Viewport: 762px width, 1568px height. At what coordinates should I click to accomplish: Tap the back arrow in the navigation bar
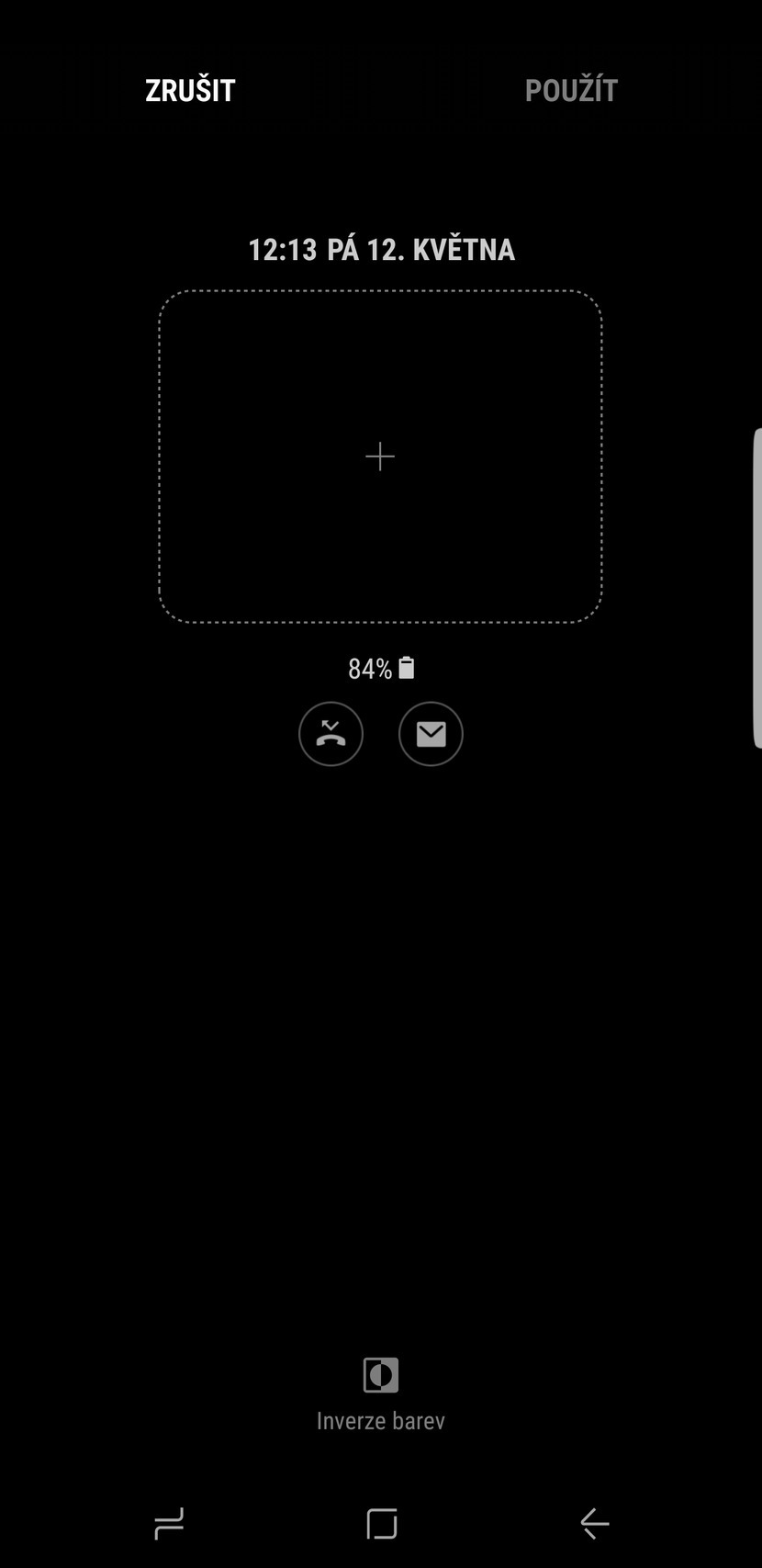[x=594, y=1523]
